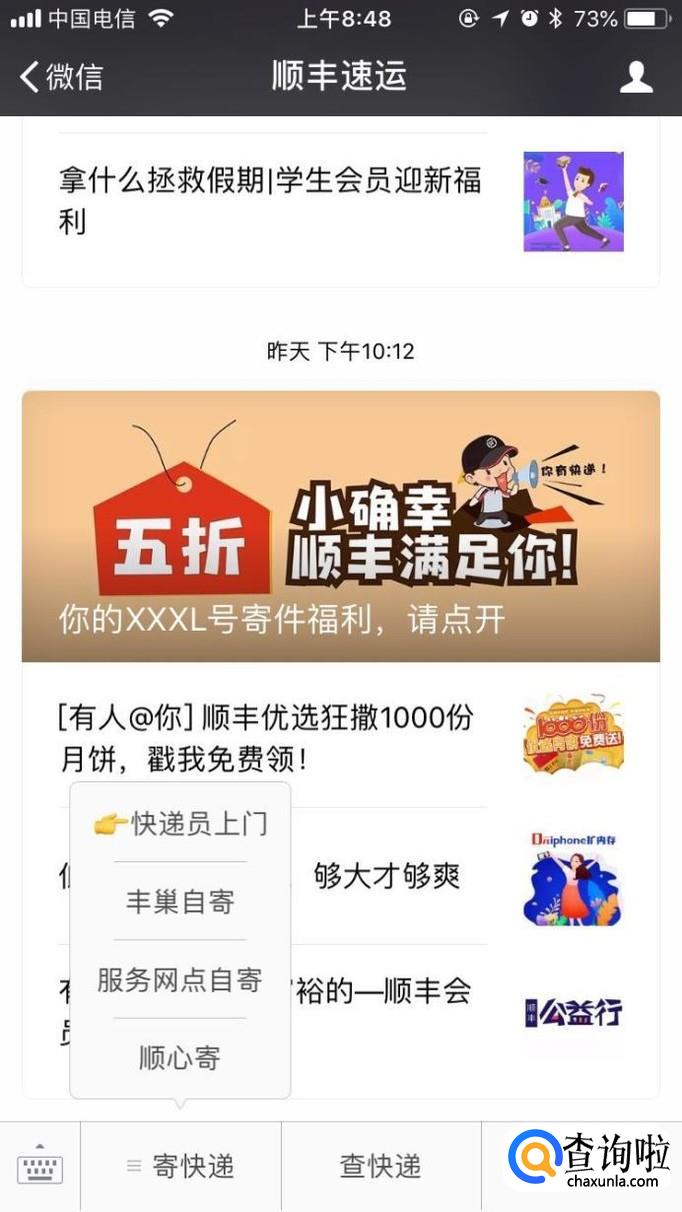Open the account profile icon
The image size is (682, 1212).
click(x=636, y=77)
